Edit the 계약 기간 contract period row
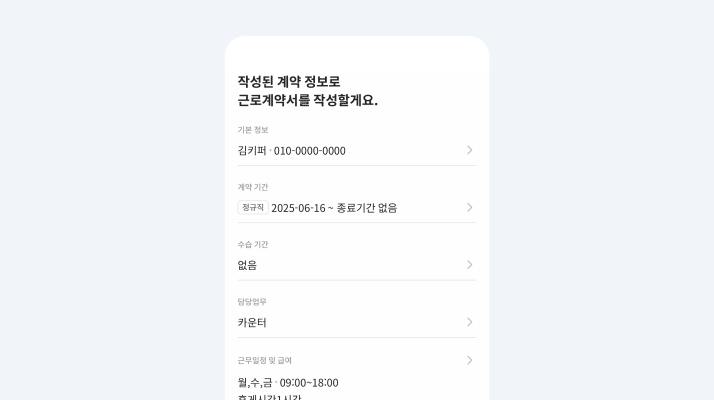 [x=356, y=208]
